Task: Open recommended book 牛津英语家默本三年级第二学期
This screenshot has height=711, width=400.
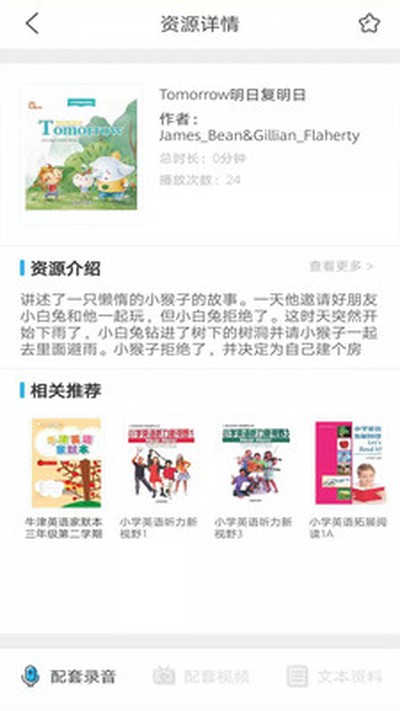Action: (66, 477)
